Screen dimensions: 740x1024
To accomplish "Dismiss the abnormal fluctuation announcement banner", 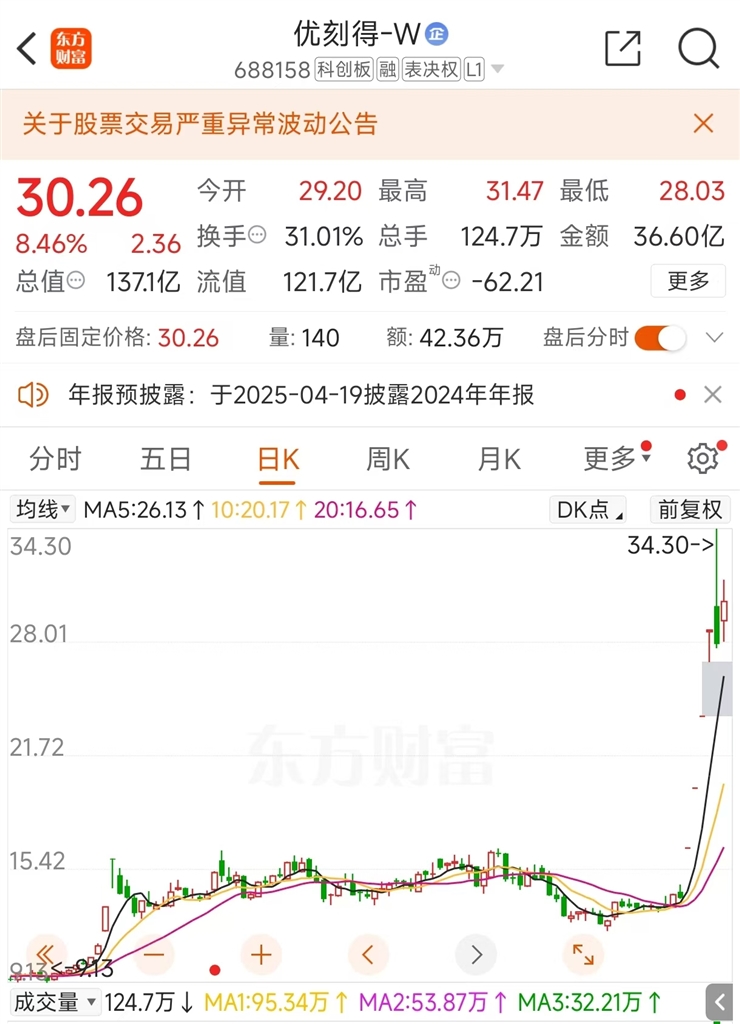I will tap(704, 124).
